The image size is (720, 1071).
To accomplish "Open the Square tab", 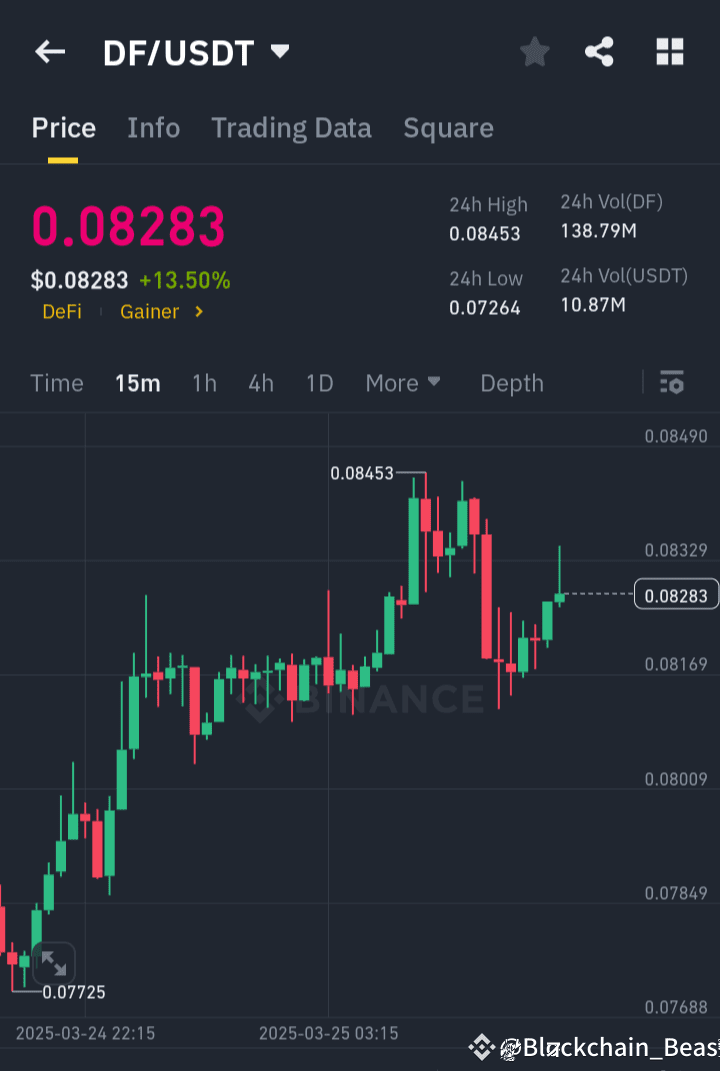I will tap(448, 128).
